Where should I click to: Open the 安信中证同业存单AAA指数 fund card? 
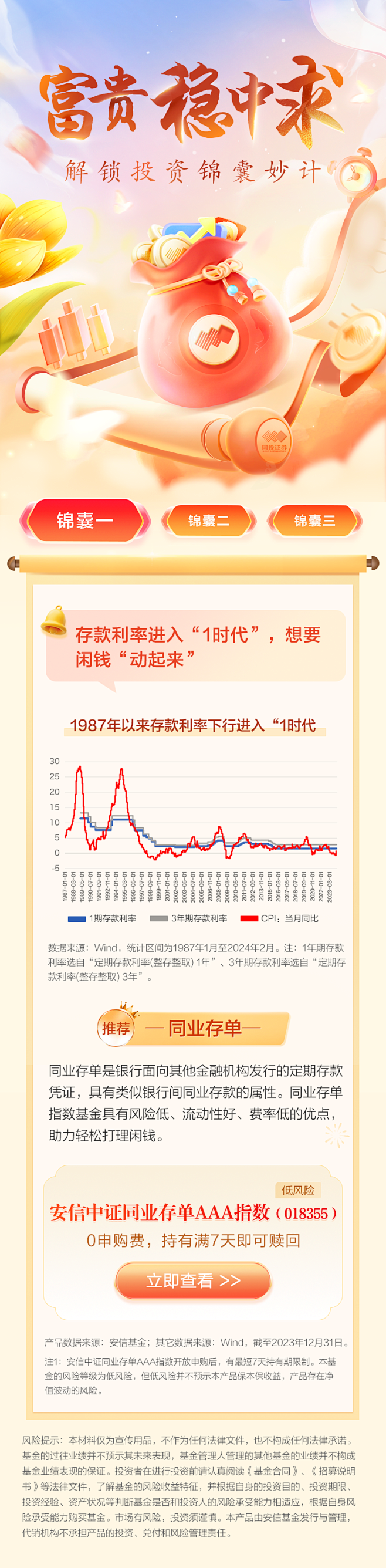coord(192,1212)
